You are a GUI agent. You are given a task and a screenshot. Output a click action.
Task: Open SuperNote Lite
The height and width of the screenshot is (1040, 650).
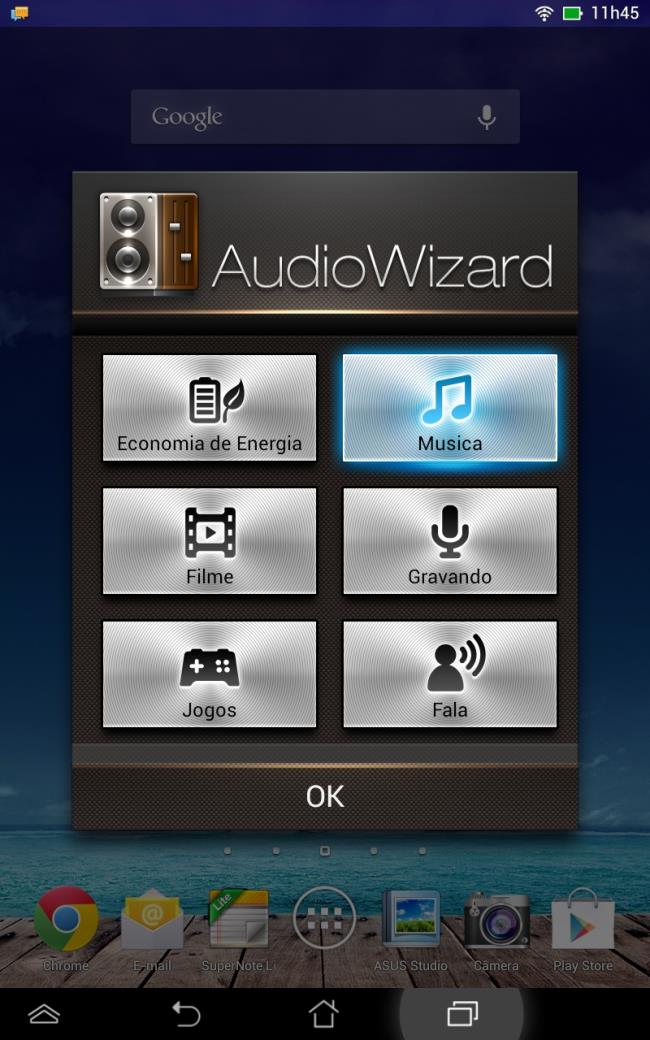point(238,919)
